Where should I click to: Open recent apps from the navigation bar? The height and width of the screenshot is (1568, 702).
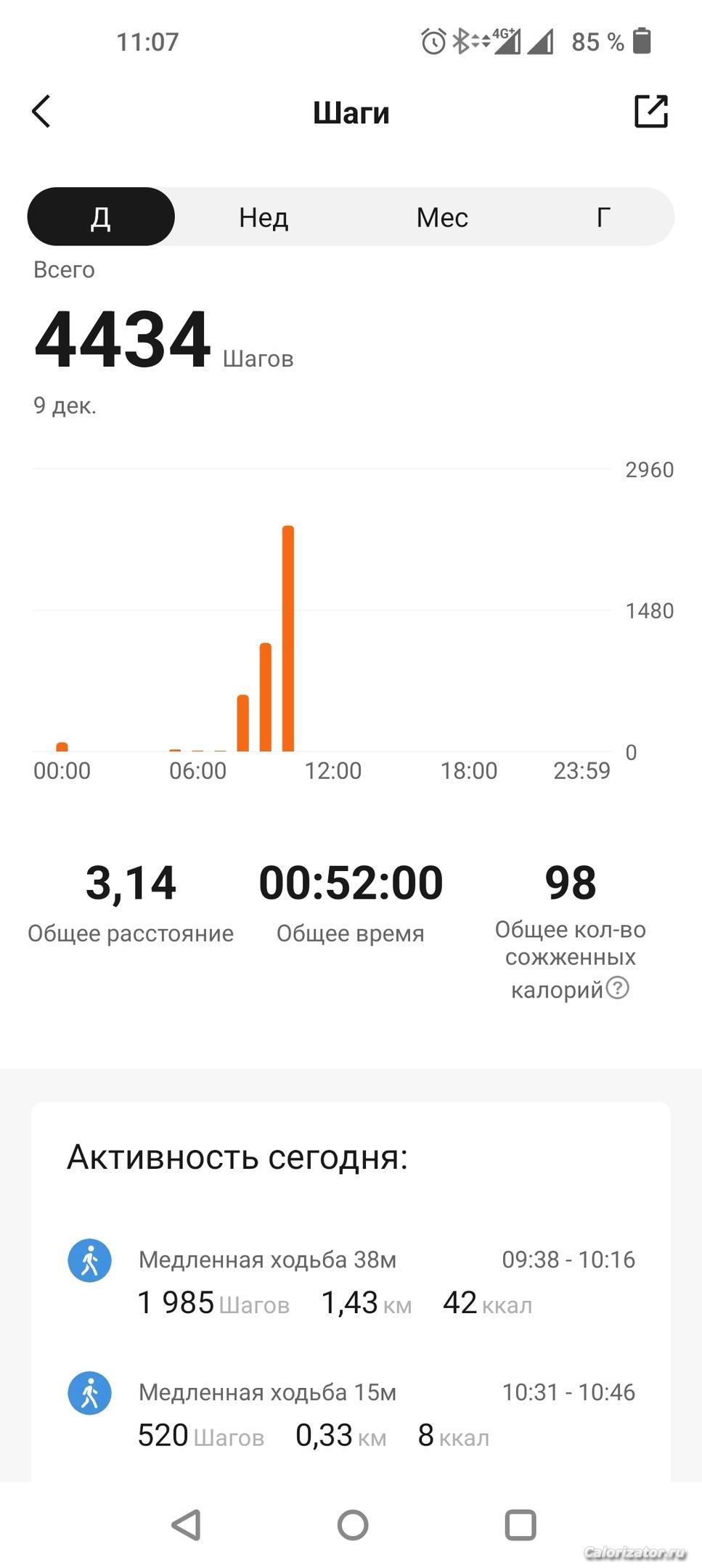tap(520, 1525)
